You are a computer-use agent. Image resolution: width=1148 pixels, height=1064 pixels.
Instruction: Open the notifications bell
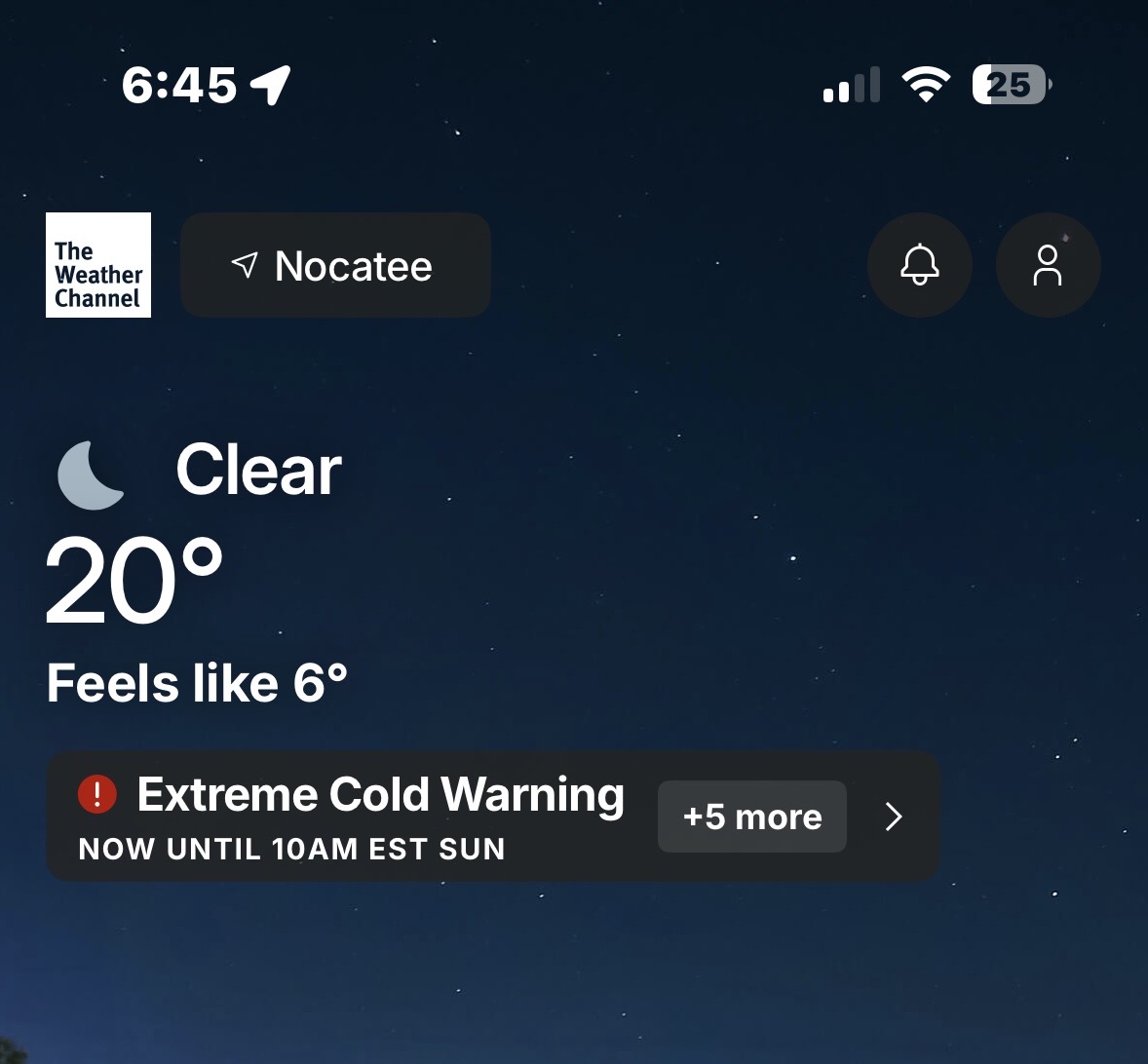point(919,265)
